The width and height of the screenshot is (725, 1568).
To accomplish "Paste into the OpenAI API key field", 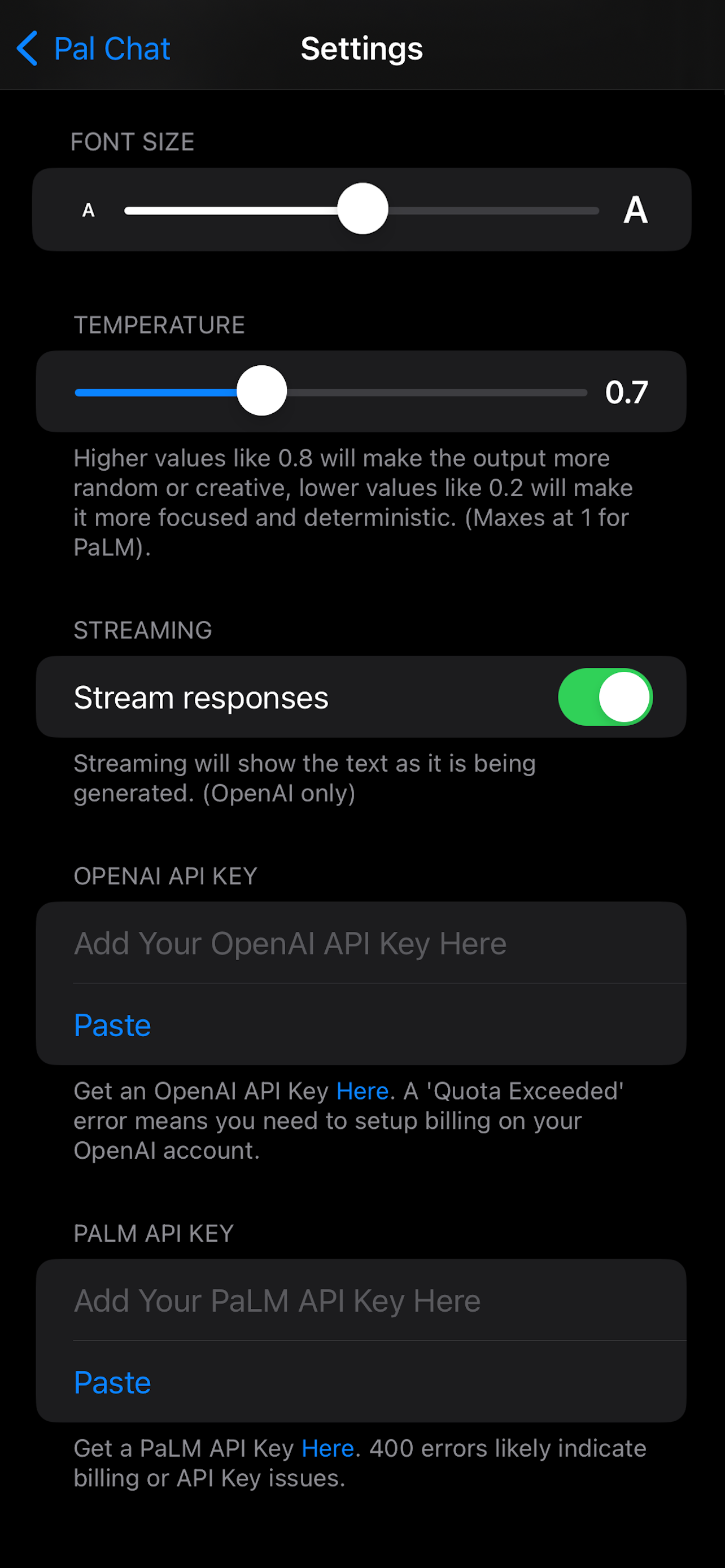I will click(x=112, y=1025).
